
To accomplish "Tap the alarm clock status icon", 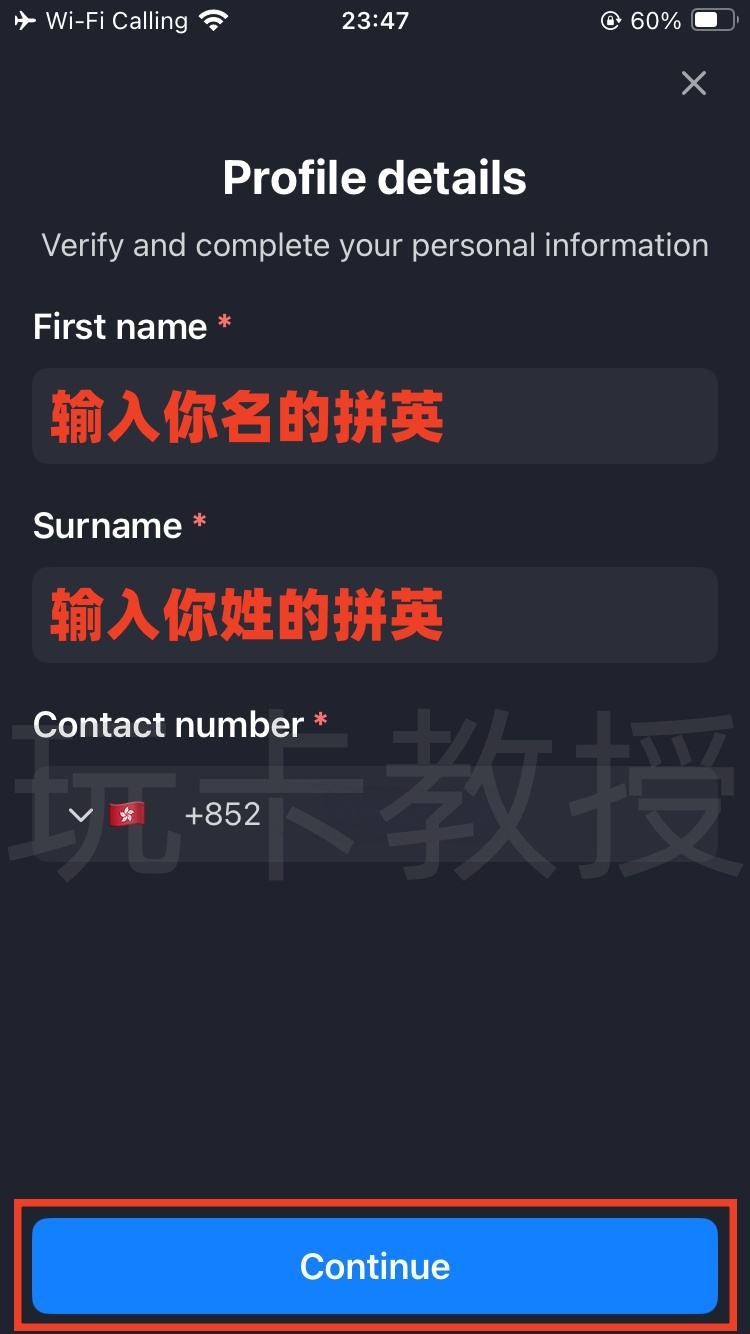I will pos(610,20).
